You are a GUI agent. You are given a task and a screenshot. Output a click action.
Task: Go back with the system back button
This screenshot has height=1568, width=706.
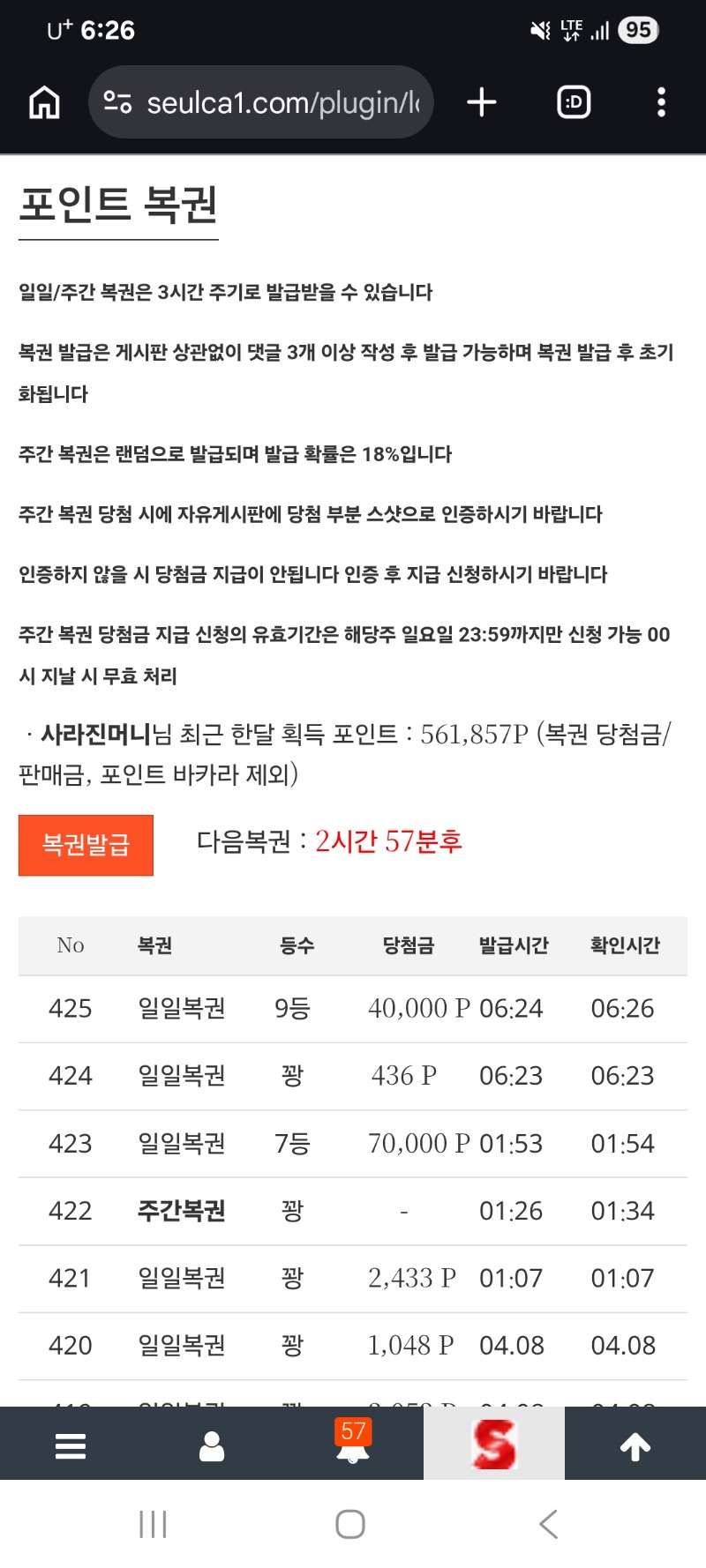click(548, 1524)
